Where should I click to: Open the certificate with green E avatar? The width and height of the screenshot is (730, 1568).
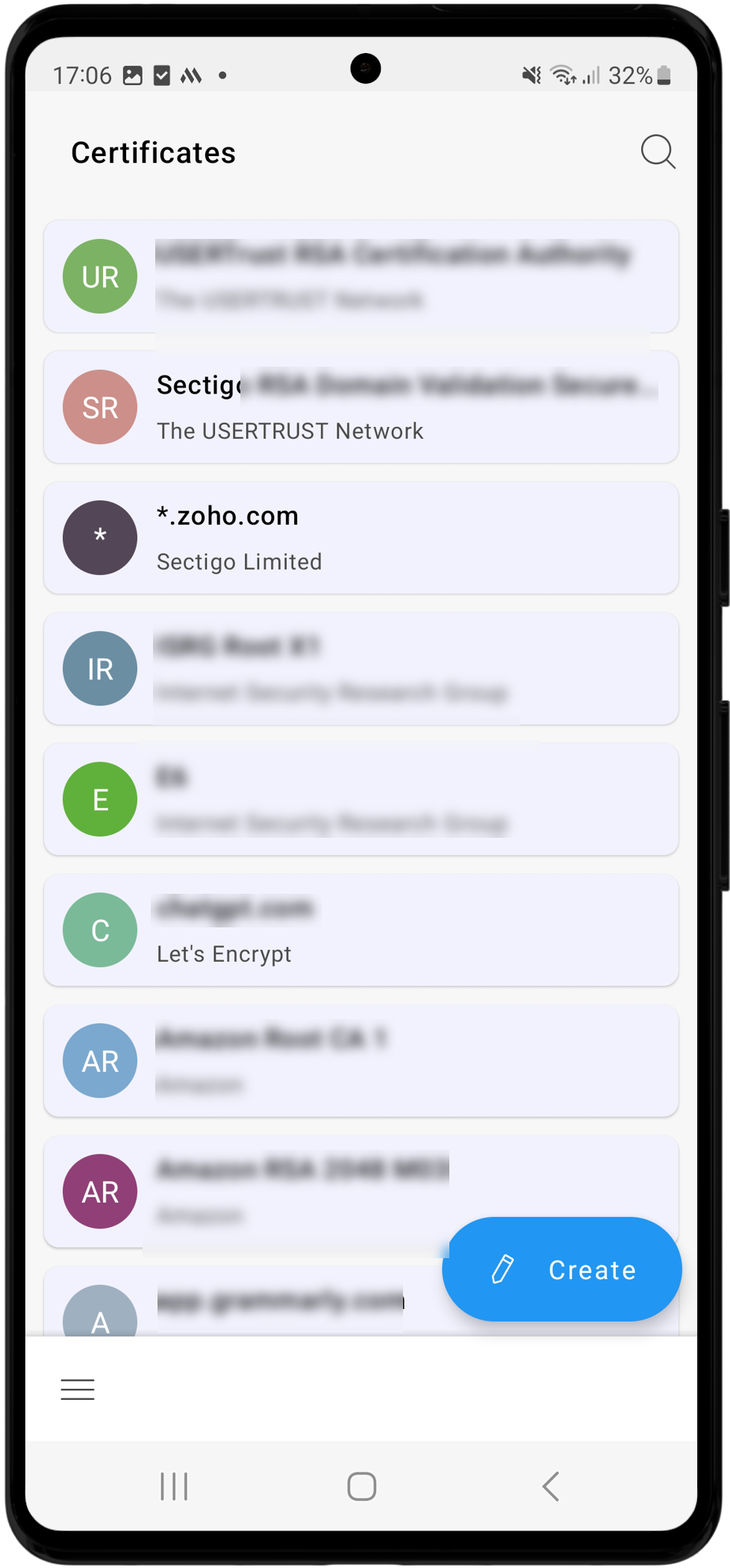[361, 799]
